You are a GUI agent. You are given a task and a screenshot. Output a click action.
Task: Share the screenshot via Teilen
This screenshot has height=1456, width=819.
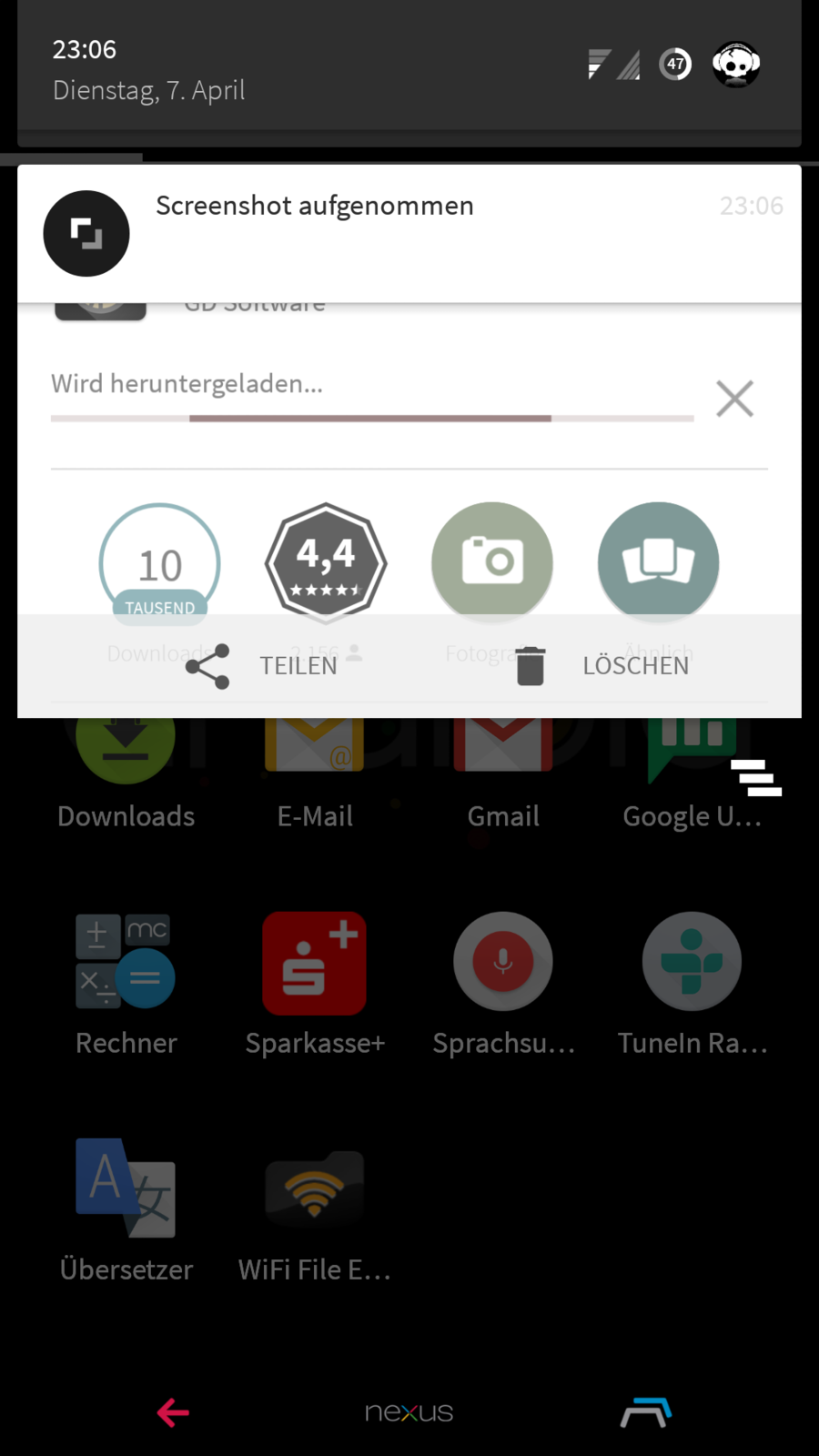pos(262,666)
